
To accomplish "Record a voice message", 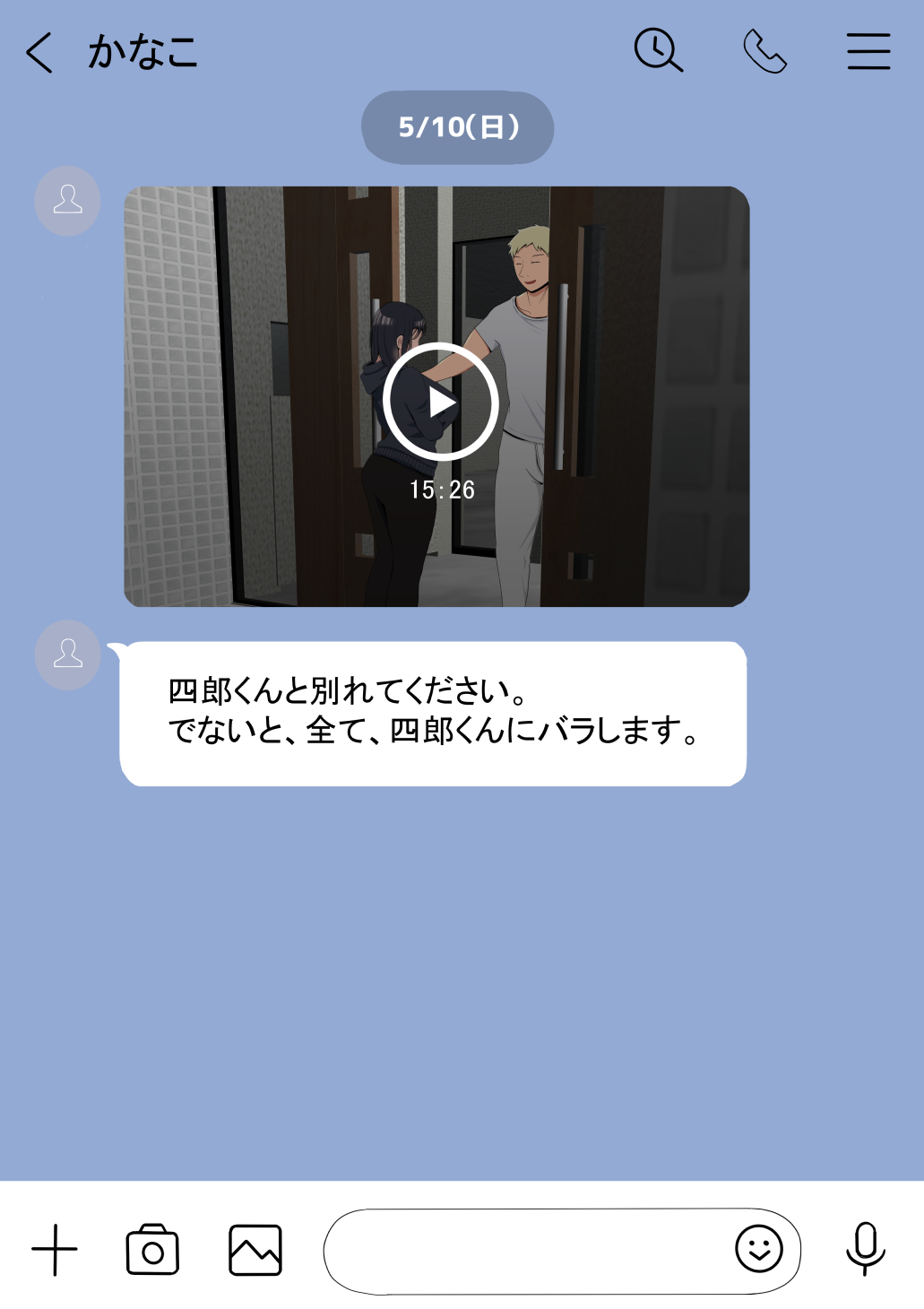I will coord(865,1248).
